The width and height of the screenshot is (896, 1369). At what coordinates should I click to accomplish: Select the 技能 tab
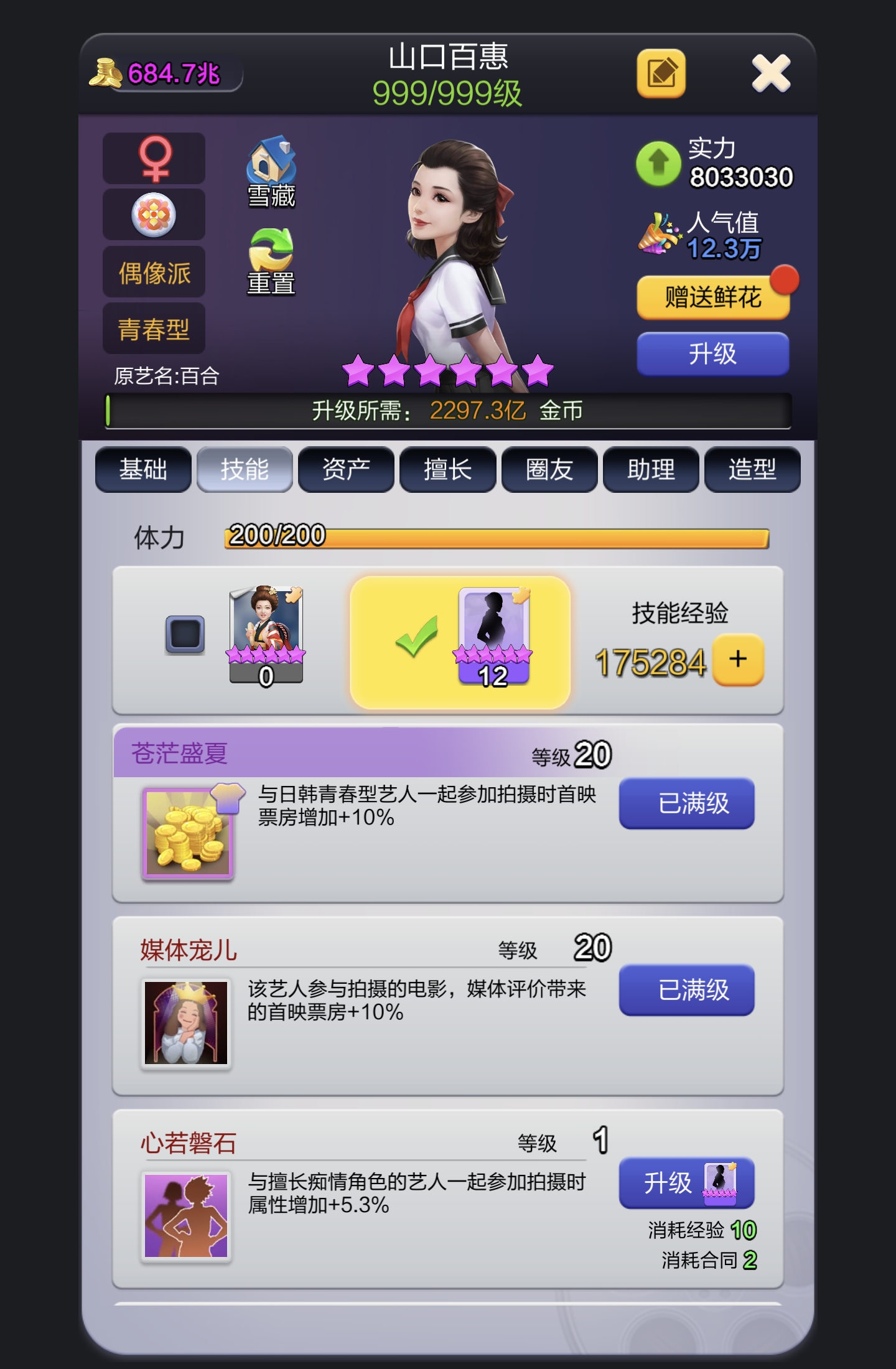tap(245, 469)
